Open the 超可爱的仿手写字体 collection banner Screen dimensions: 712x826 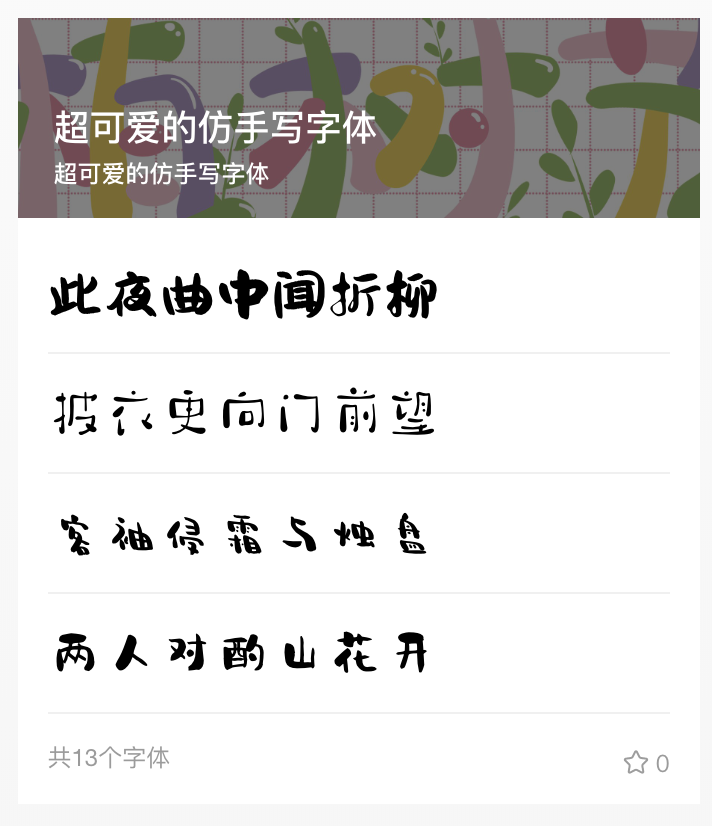(358, 118)
